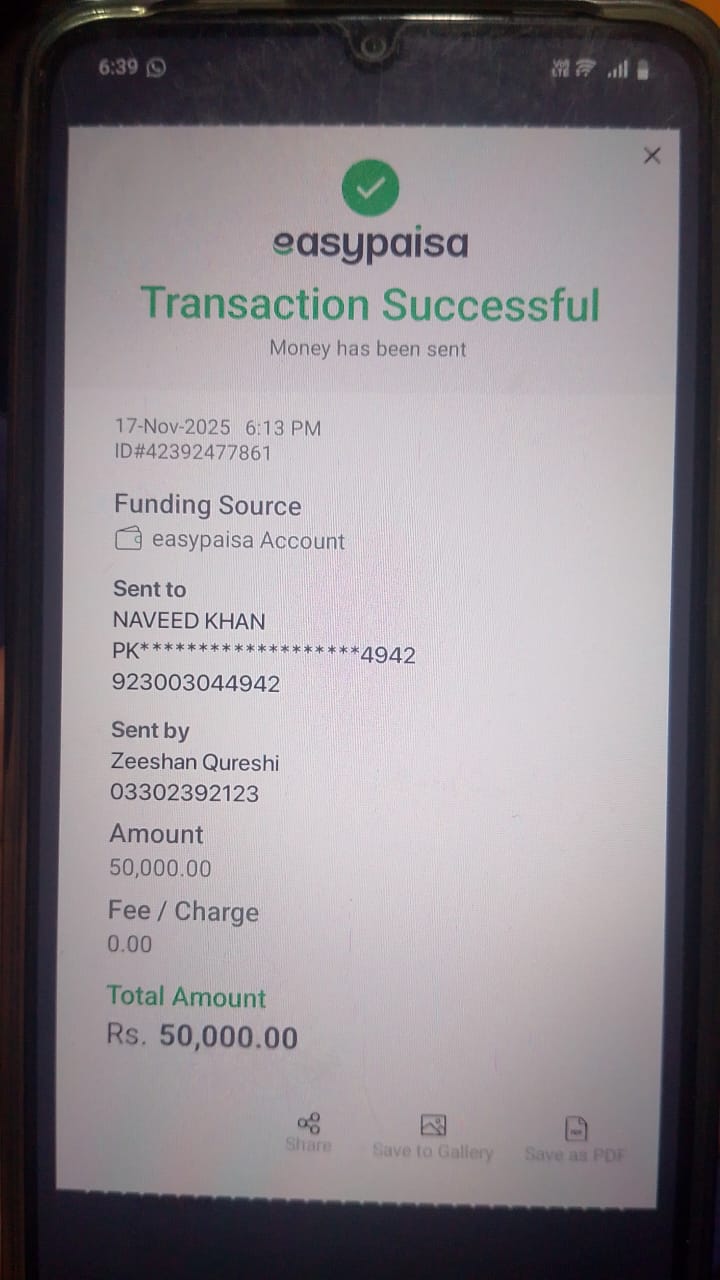Save receipt to Gallery
The image size is (720, 1280).
(x=433, y=1137)
